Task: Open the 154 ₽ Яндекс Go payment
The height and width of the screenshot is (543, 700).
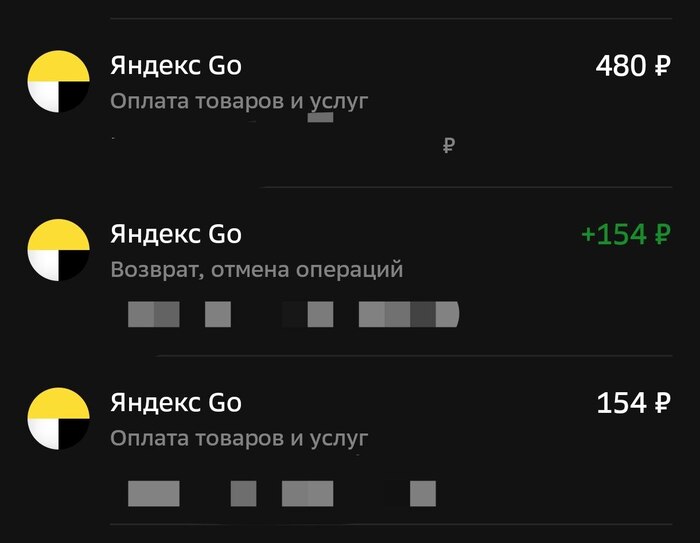Action: point(350,421)
